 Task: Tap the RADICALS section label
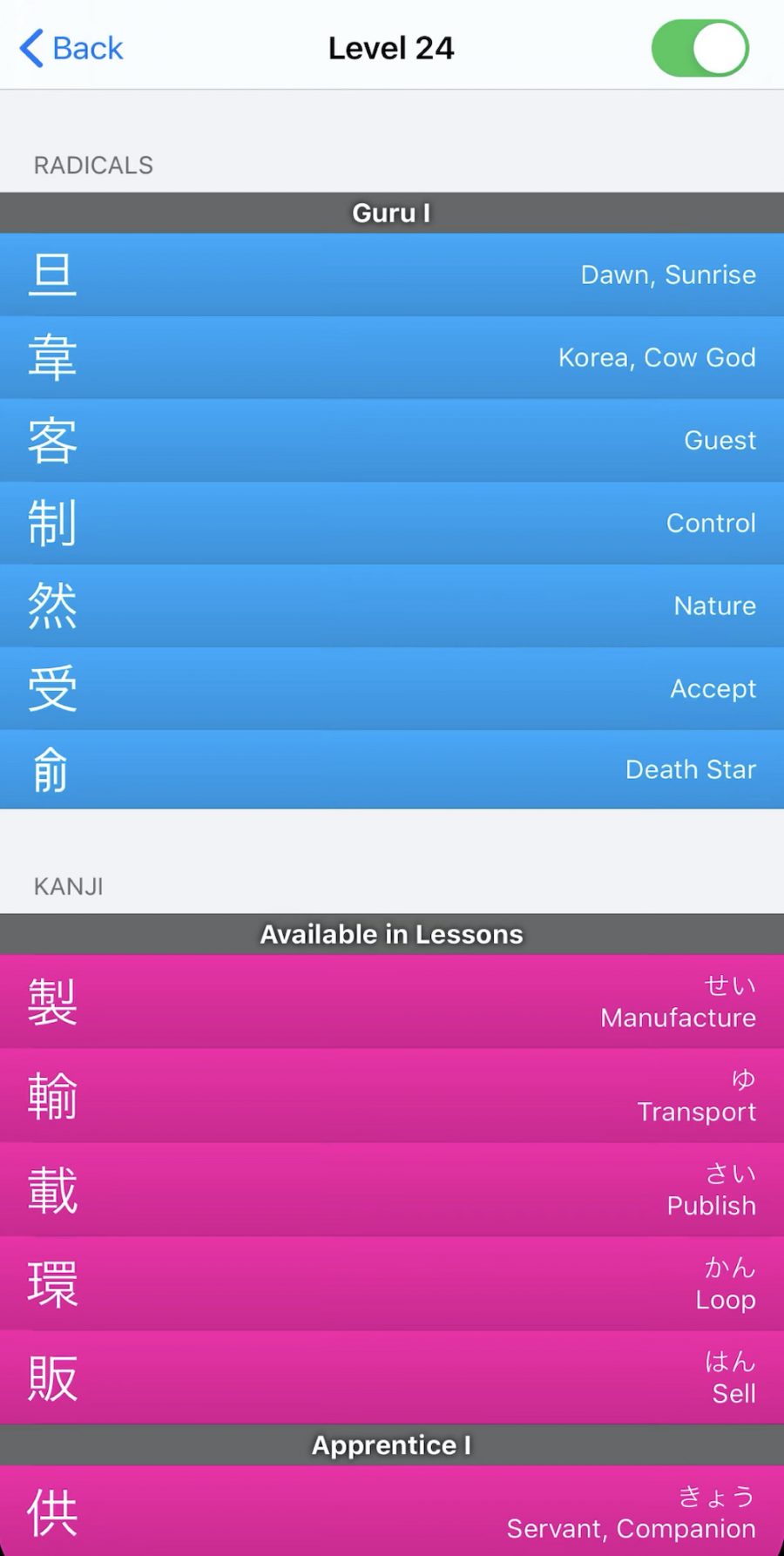[93, 165]
